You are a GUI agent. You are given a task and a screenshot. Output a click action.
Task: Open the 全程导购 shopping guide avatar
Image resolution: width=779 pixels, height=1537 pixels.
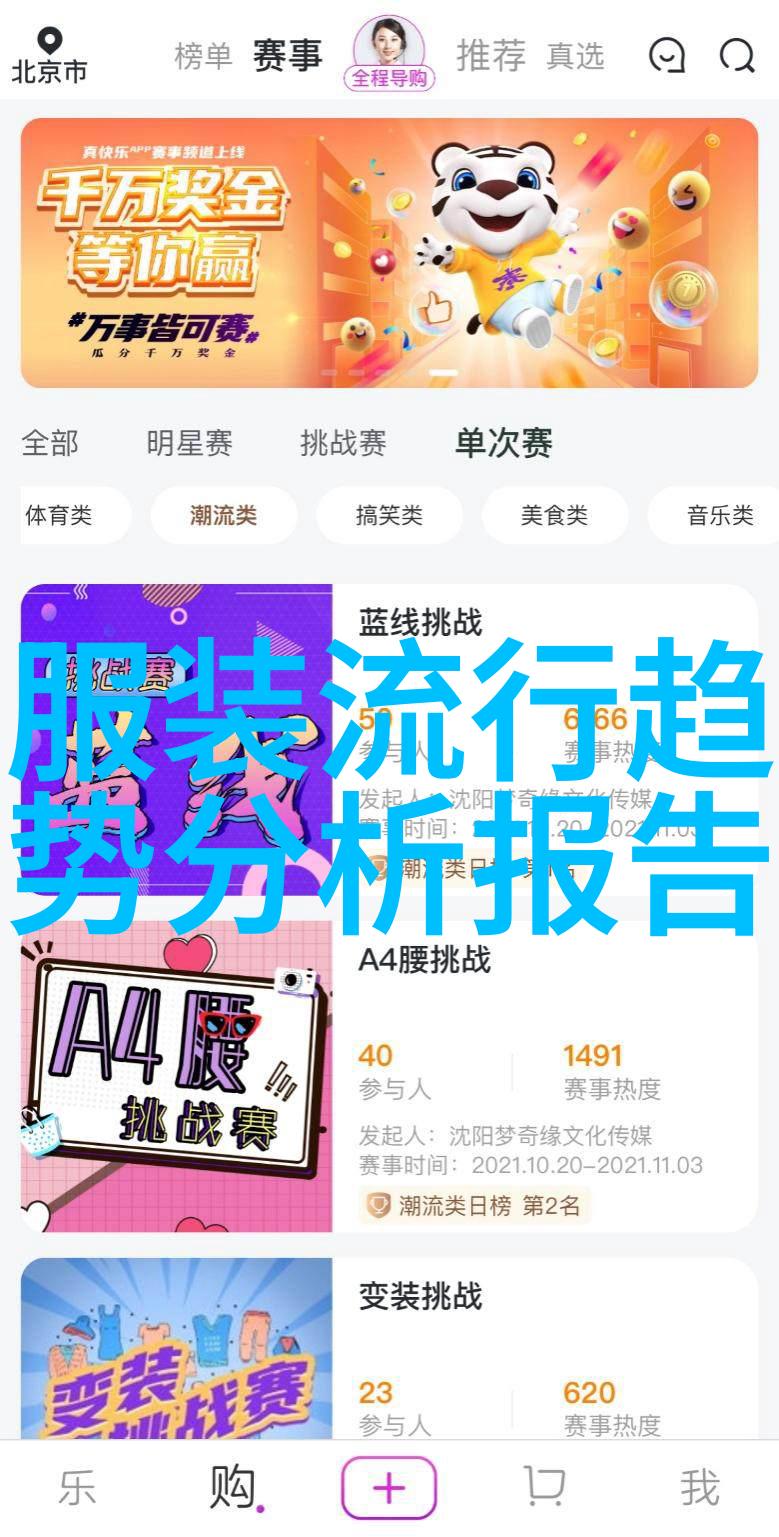point(389,54)
